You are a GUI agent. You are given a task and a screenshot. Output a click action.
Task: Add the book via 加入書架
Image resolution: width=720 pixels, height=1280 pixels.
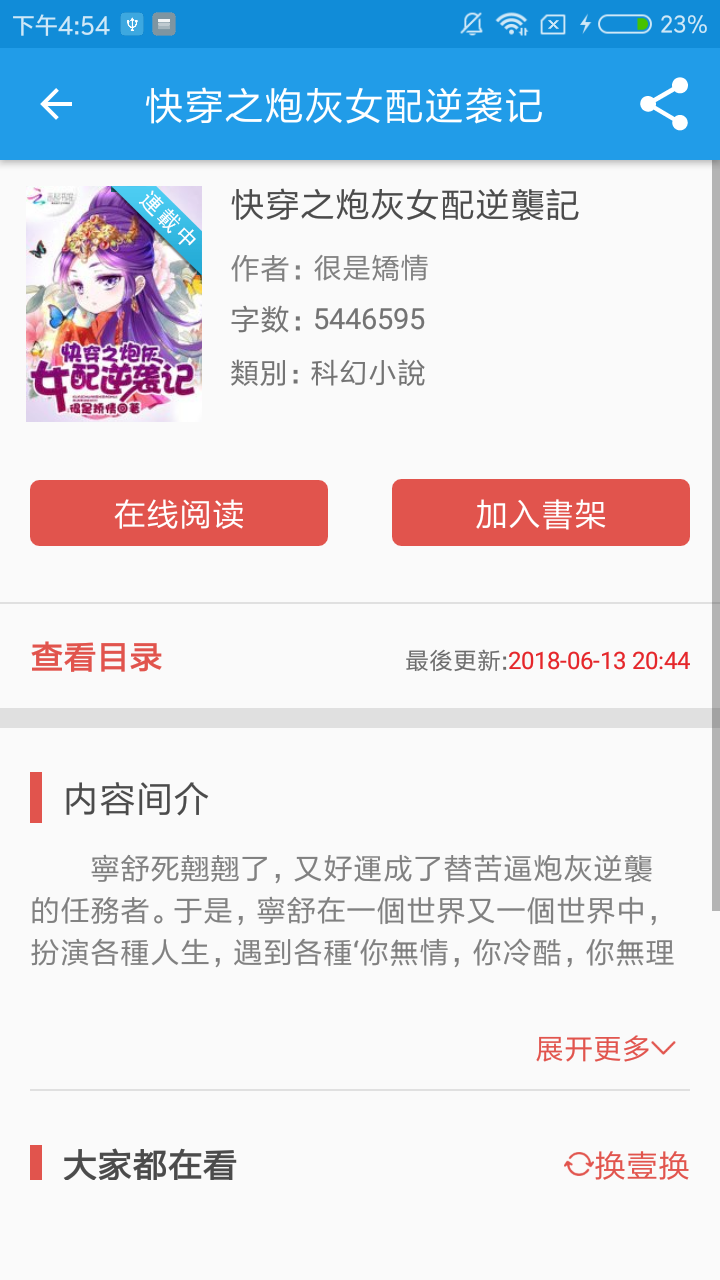[541, 513]
